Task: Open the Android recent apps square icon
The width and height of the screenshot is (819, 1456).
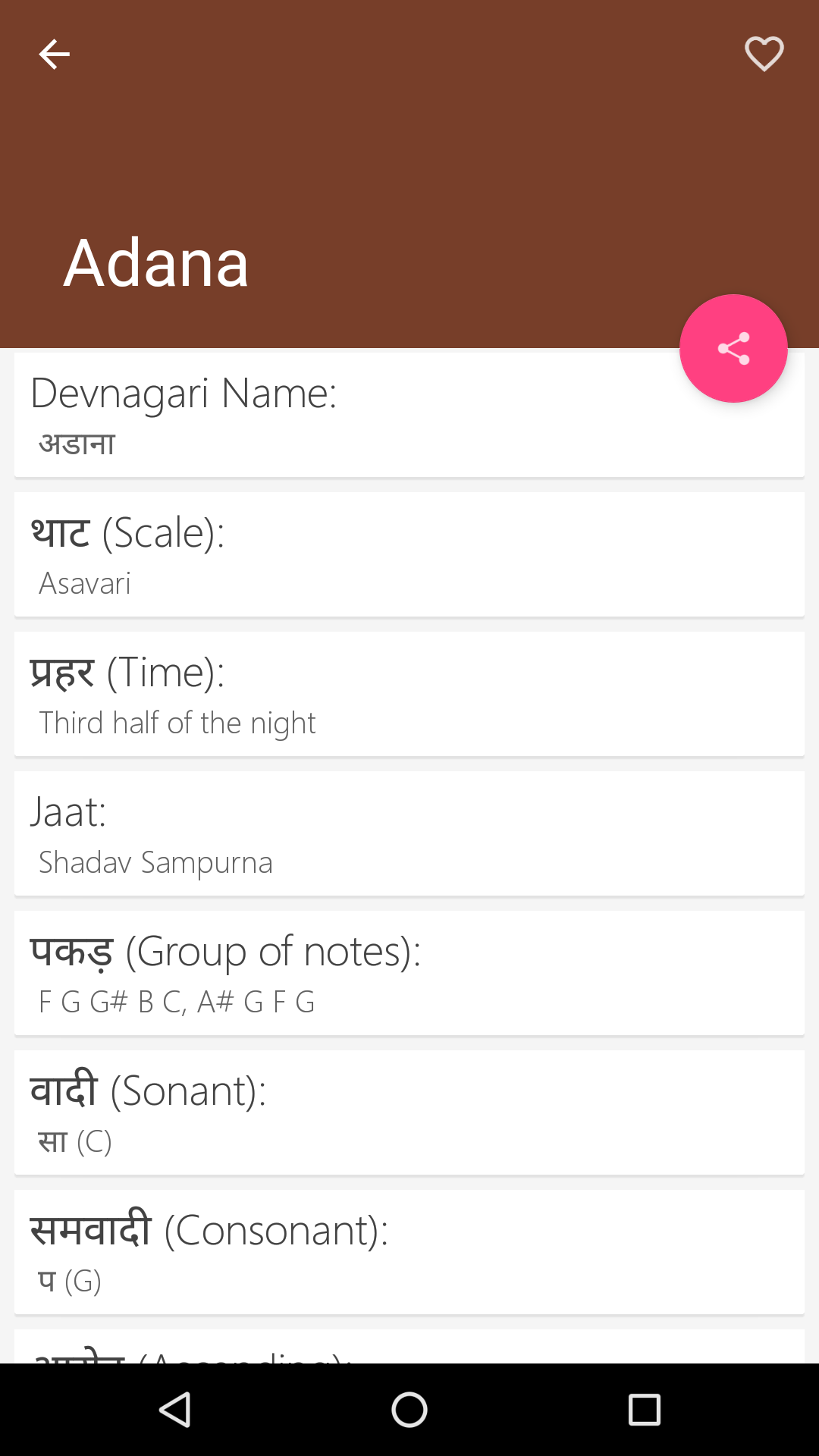Action: (x=642, y=1409)
